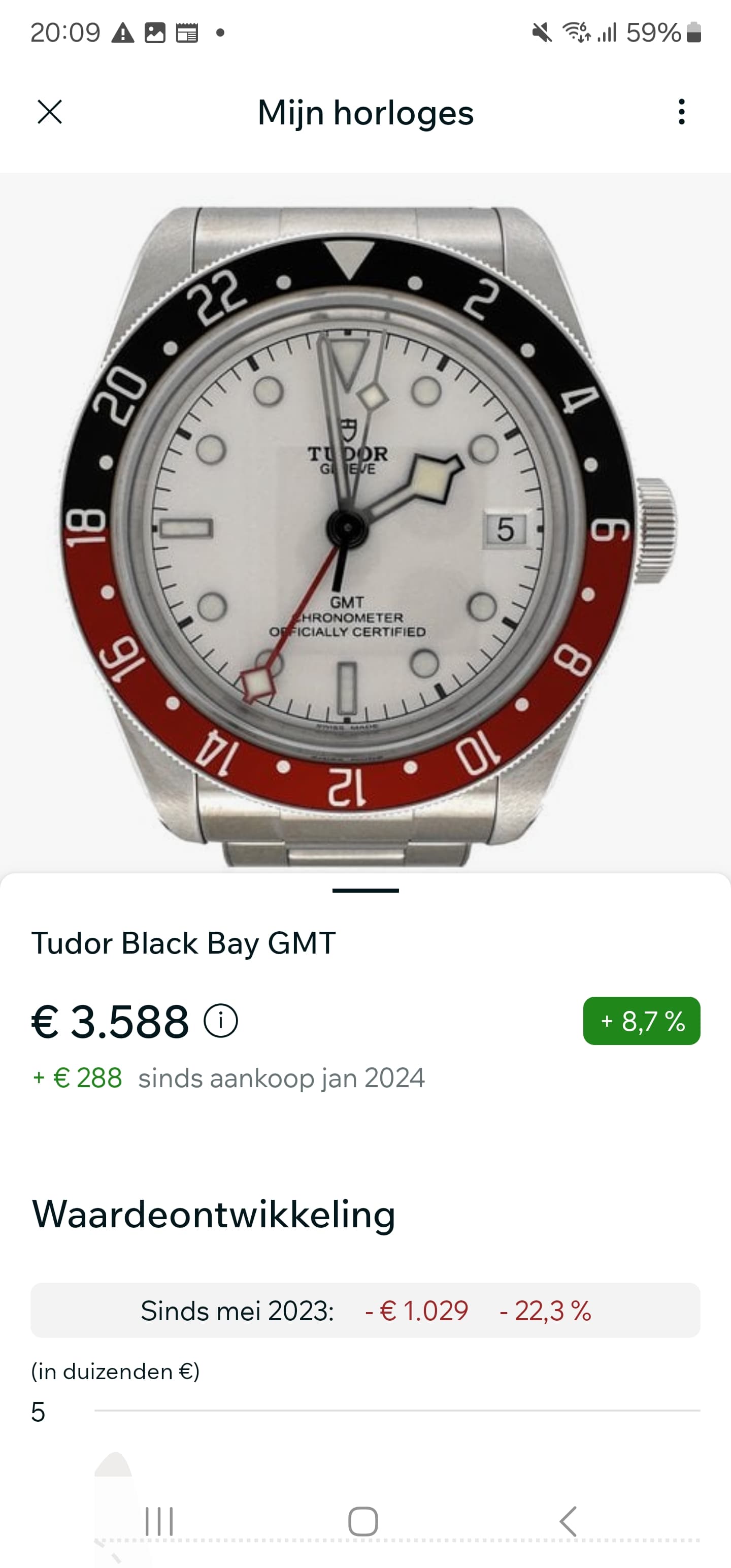Viewport: 731px width, 1568px height.
Task: Open the three-dot overflow menu
Action: click(x=681, y=112)
